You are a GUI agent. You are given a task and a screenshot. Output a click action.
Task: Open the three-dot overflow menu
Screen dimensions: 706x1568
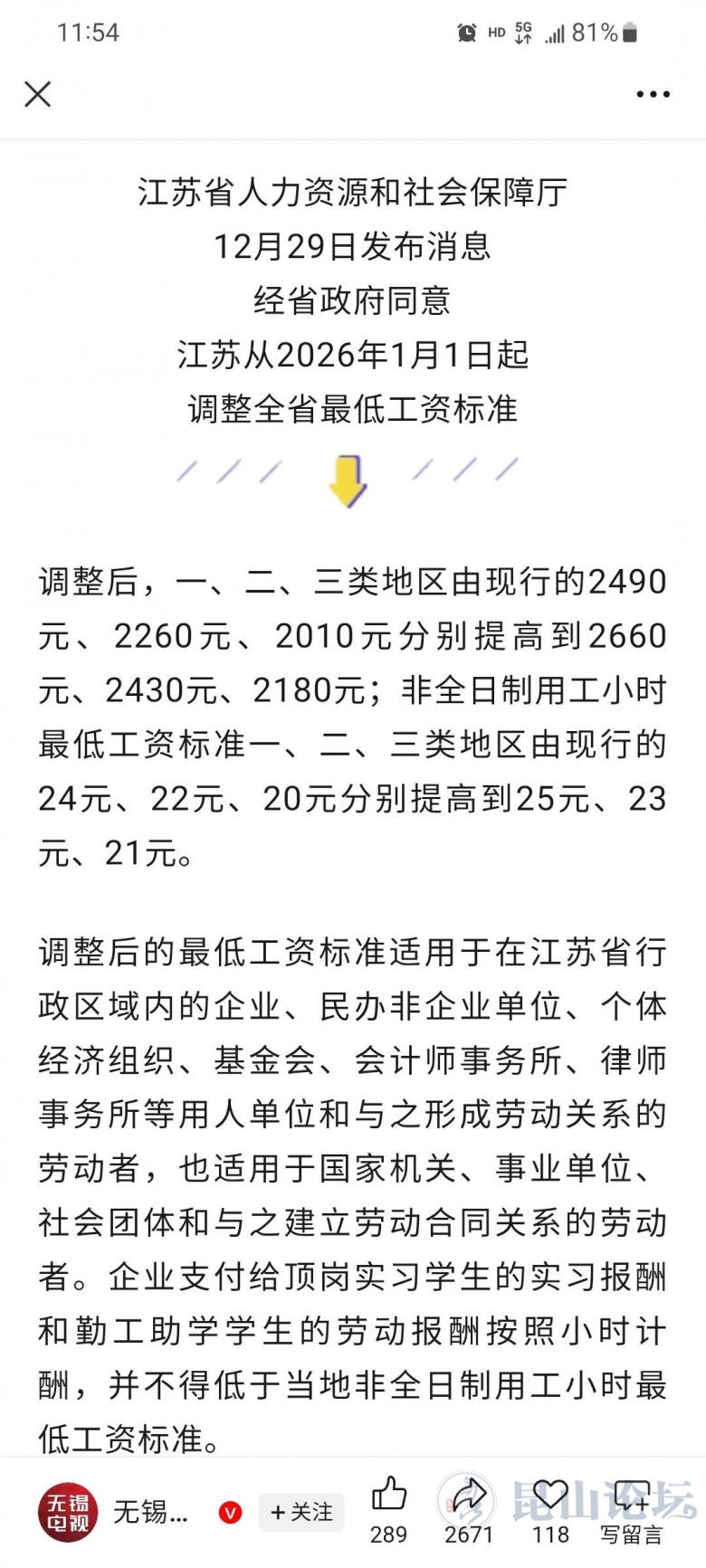pos(653,94)
